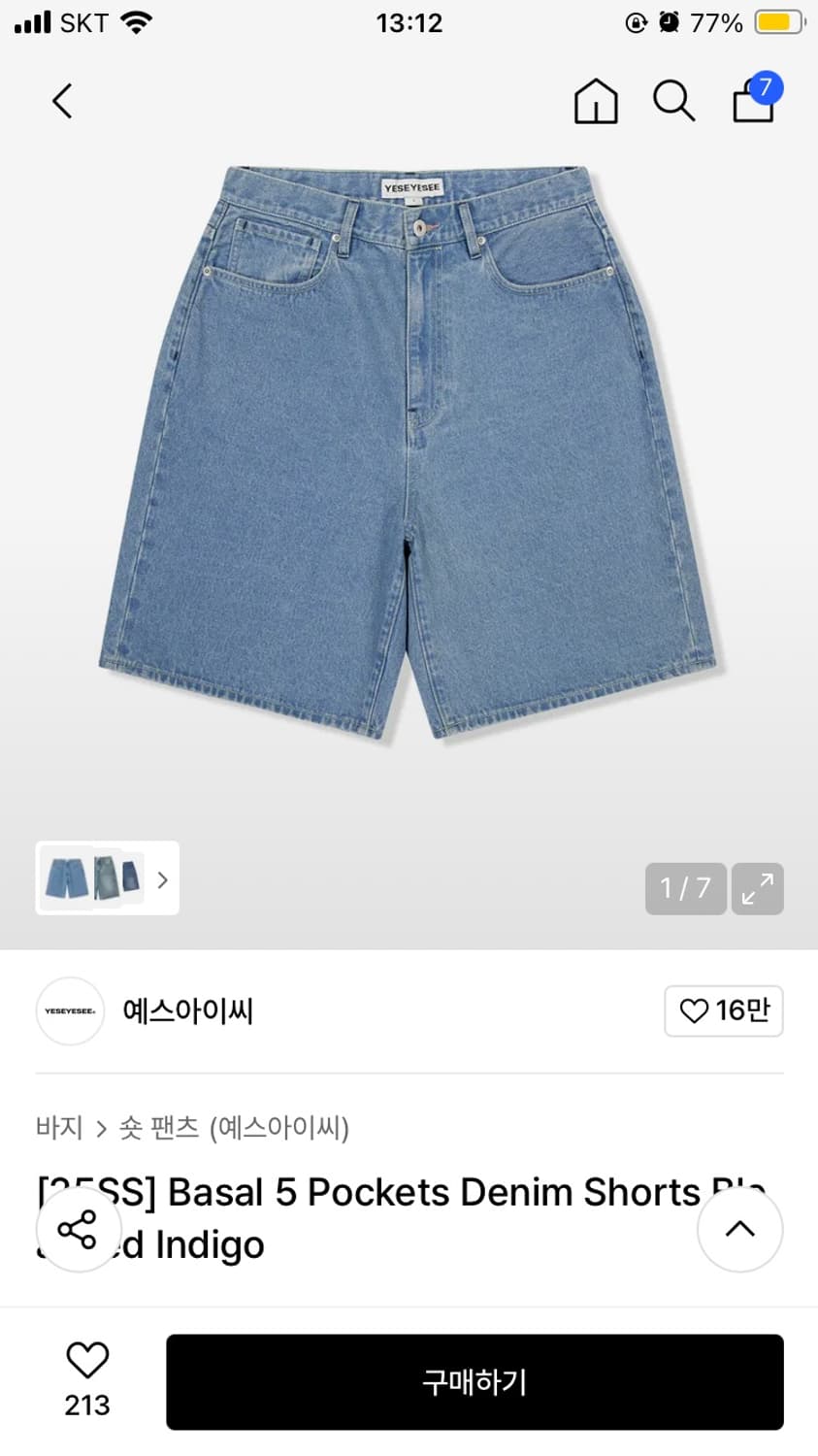Expand the breadcrumb arrow between categories

[x=100, y=1129]
